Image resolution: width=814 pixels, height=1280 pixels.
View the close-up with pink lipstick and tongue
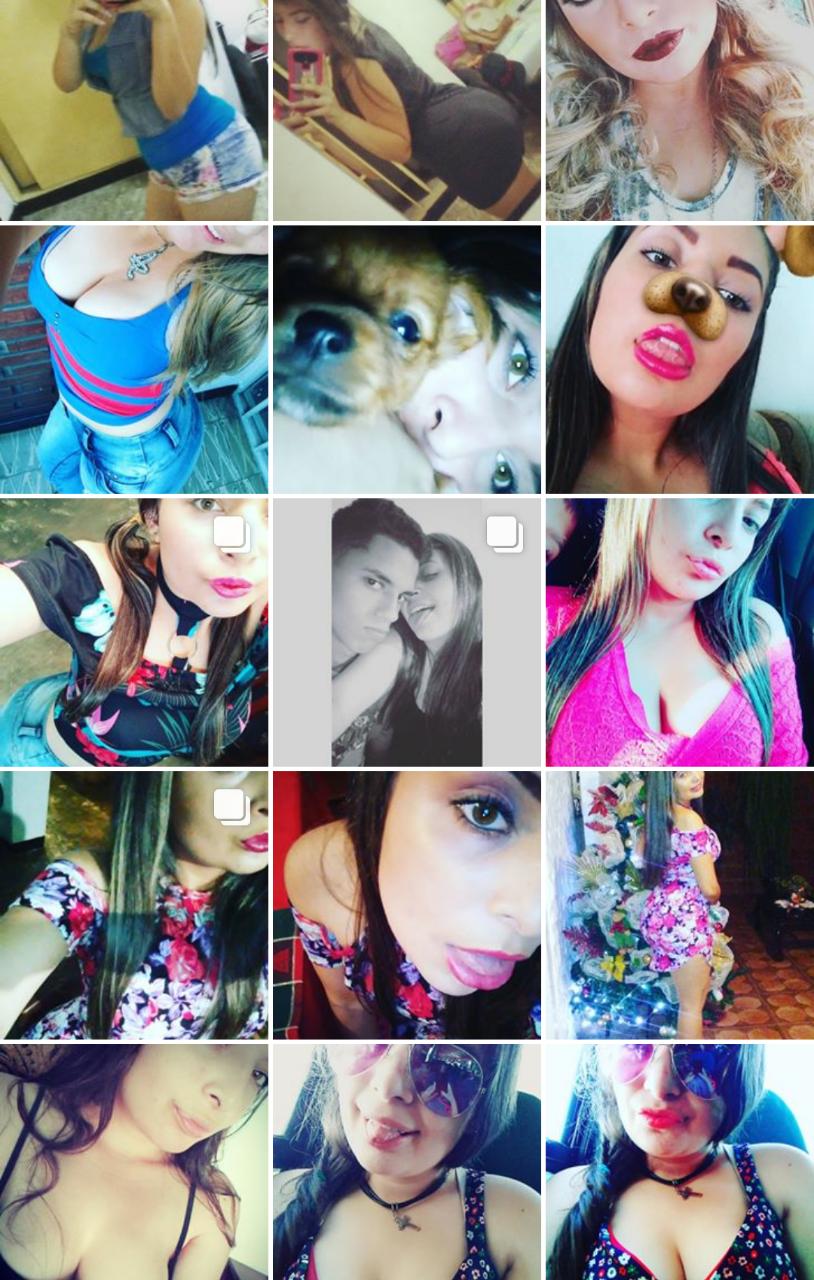tap(407, 904)
